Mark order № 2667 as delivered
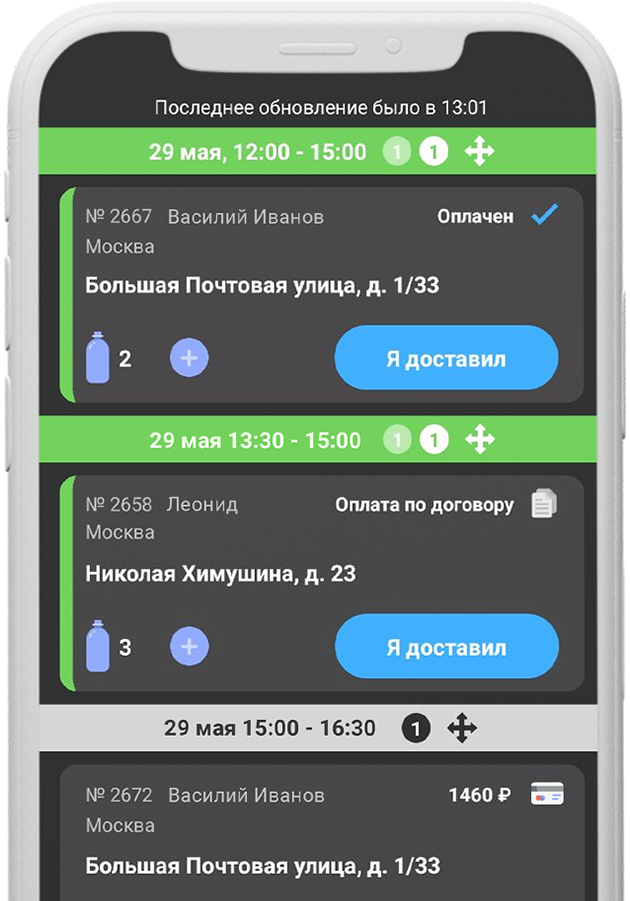Viewport: 630px width, 901px height. [x=446, y=358]
